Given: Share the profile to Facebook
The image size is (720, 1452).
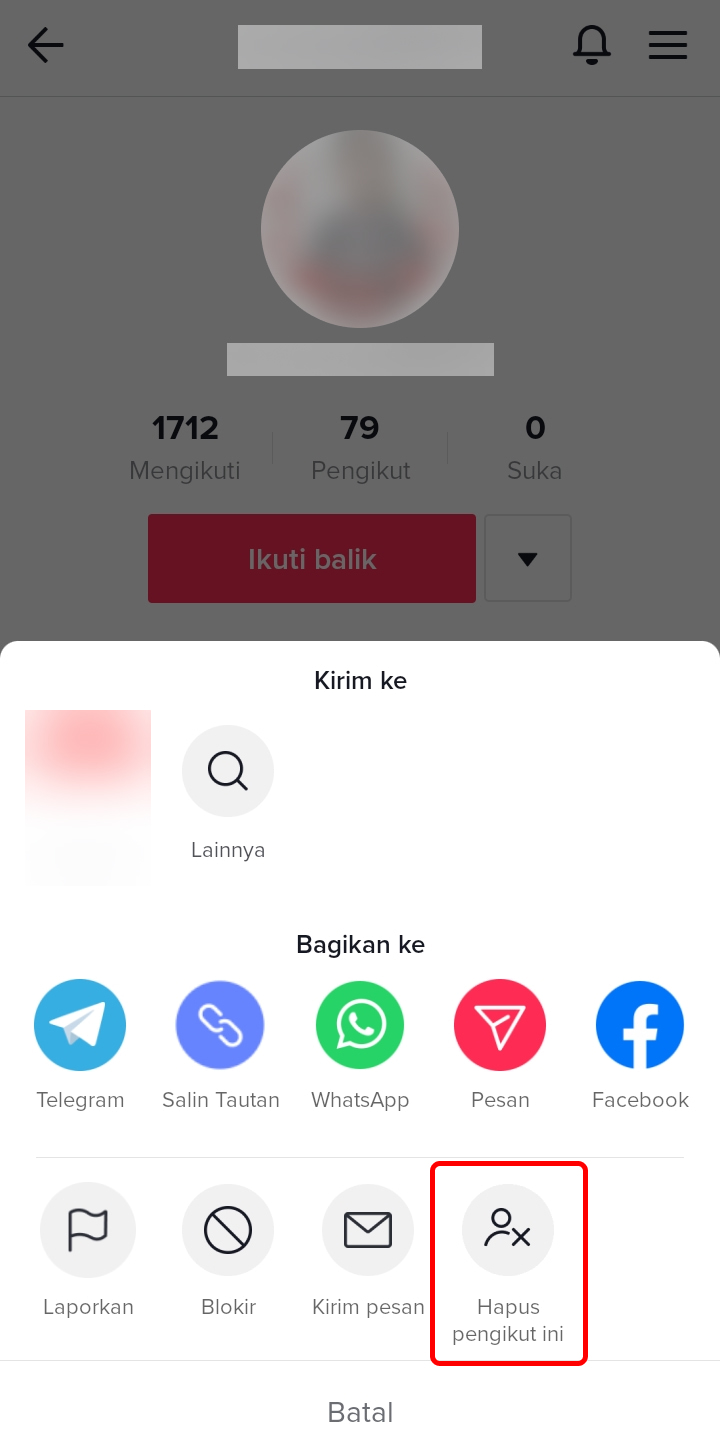Looking at the screenshot, I should point(640,1025).
